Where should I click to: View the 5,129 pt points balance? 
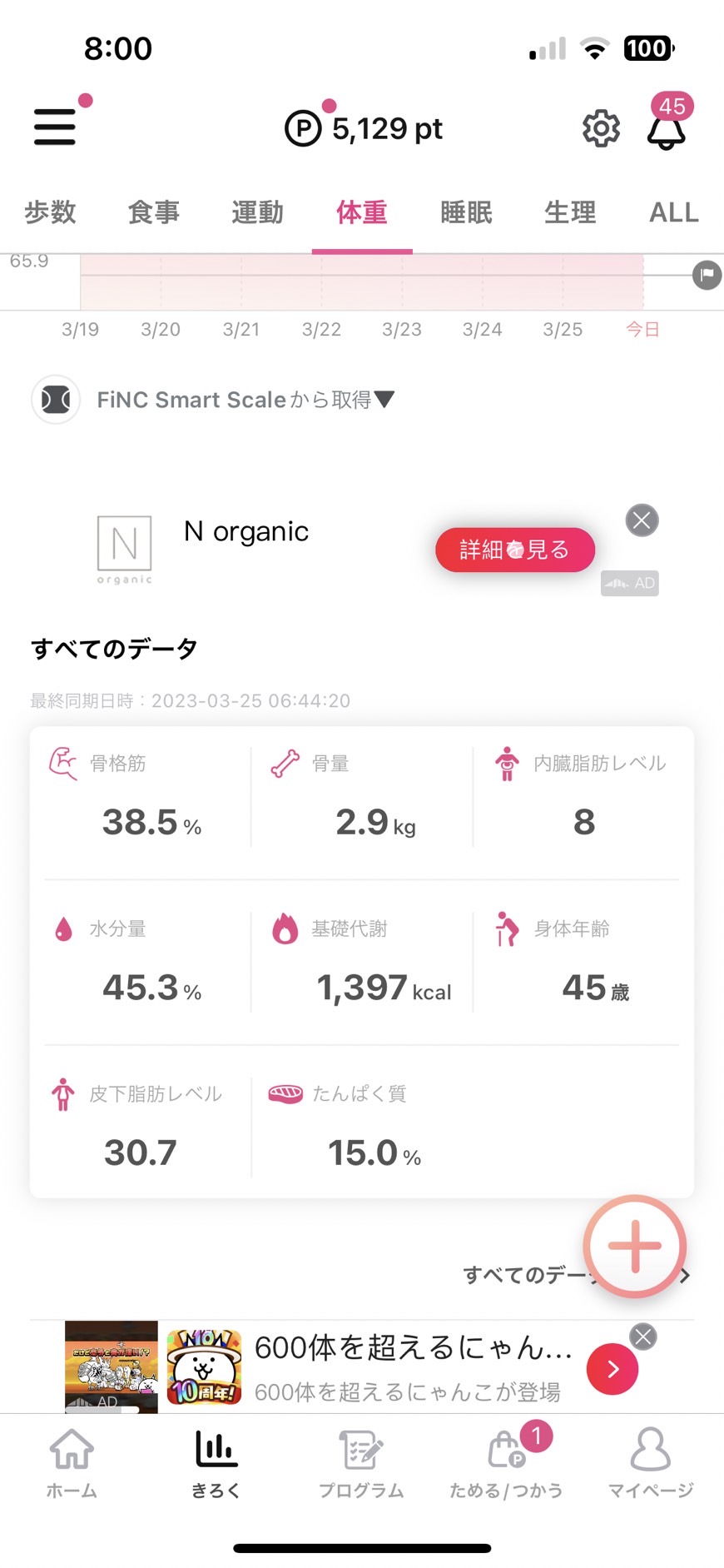coord(364,128)
